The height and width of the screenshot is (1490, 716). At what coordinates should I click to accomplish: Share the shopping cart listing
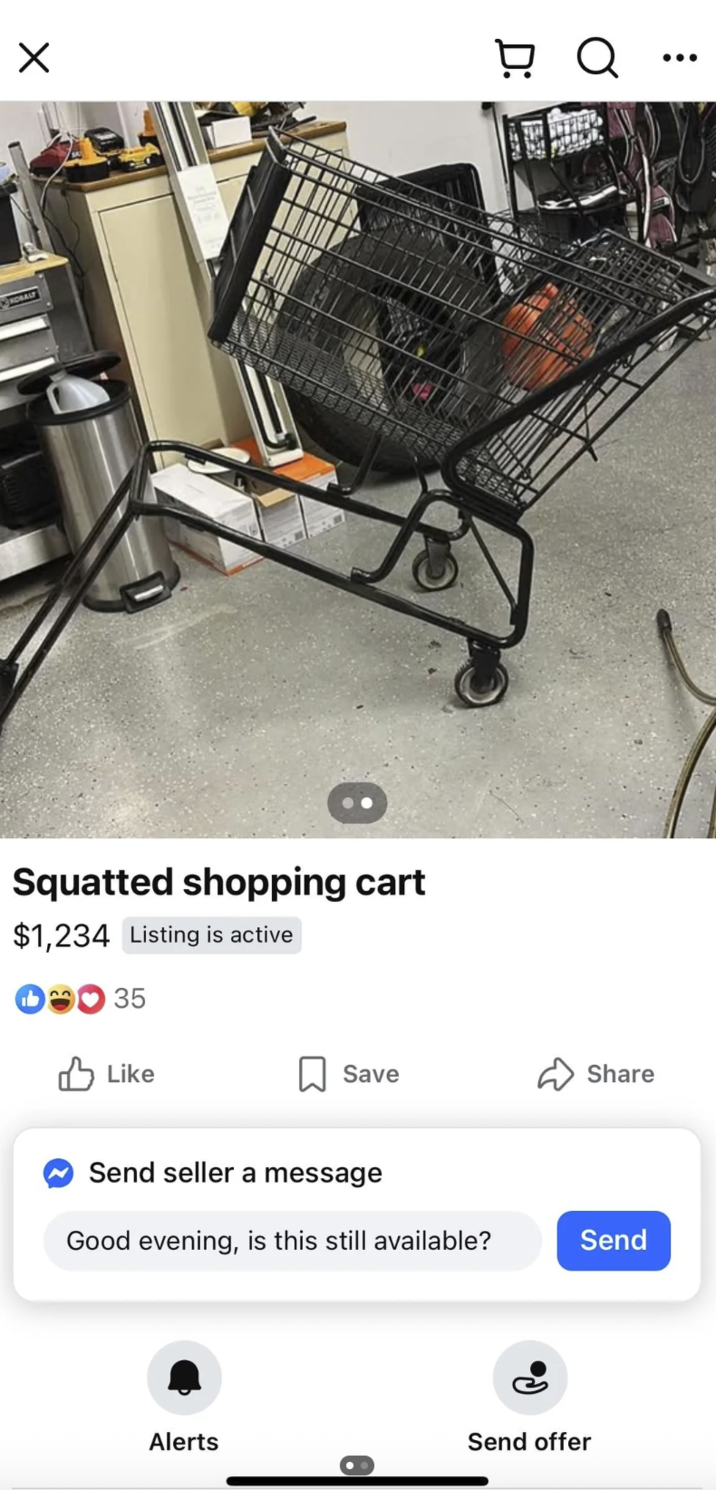(x=596, y=1074)
